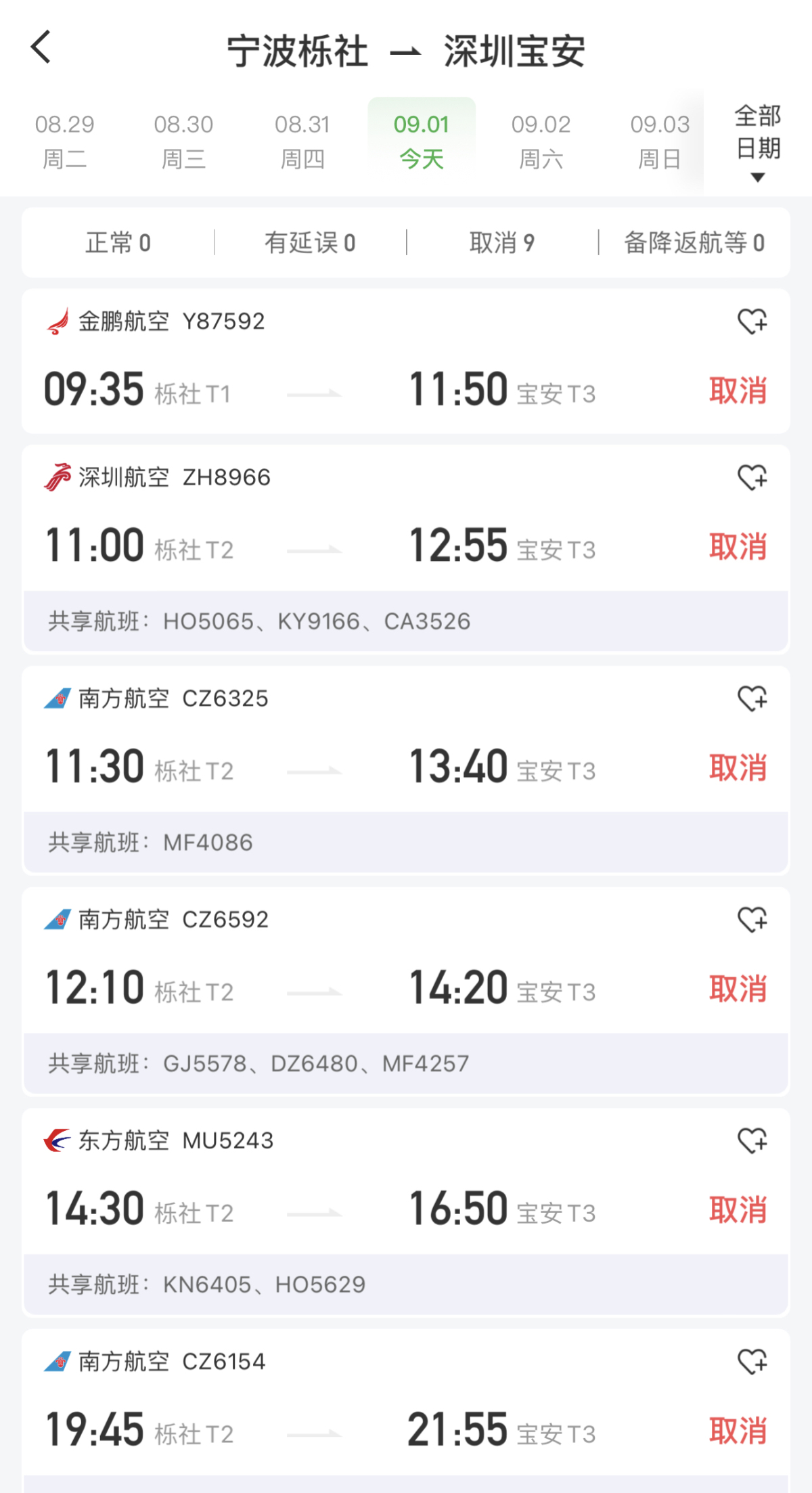
Task: Select the 08.29 周二 date tab
Action: click(64, 141)
